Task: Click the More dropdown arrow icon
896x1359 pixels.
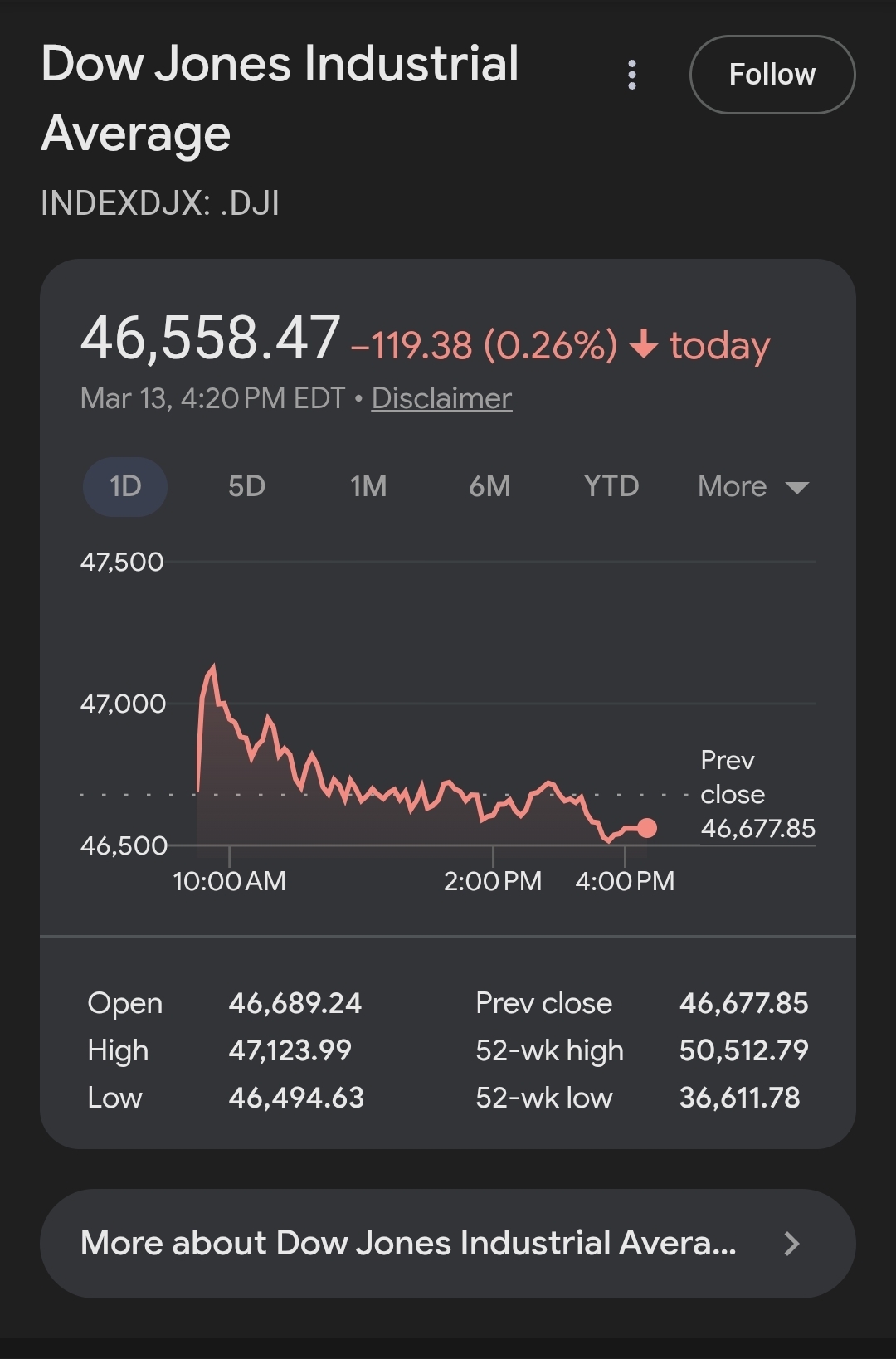Action: coord(797,489)
